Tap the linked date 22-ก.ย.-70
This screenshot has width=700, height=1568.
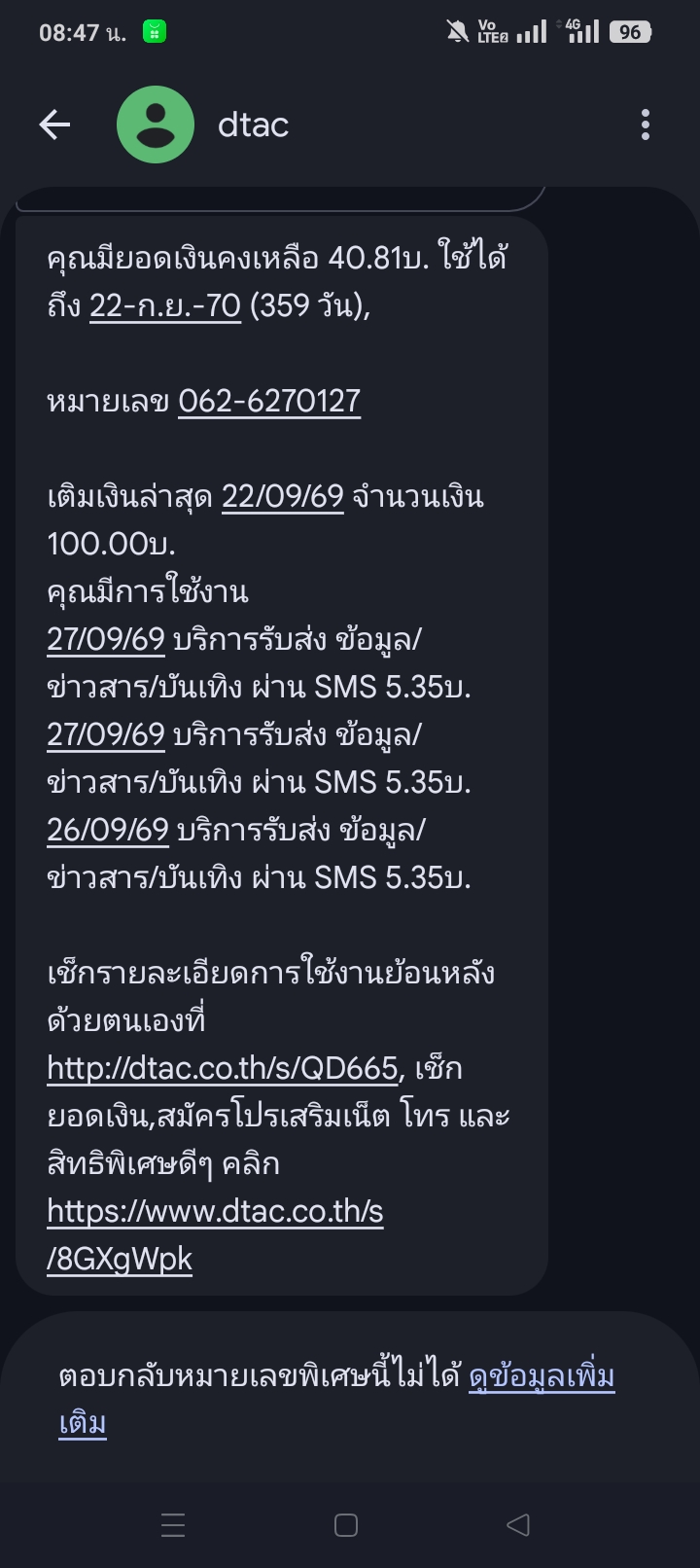[165, 306]
